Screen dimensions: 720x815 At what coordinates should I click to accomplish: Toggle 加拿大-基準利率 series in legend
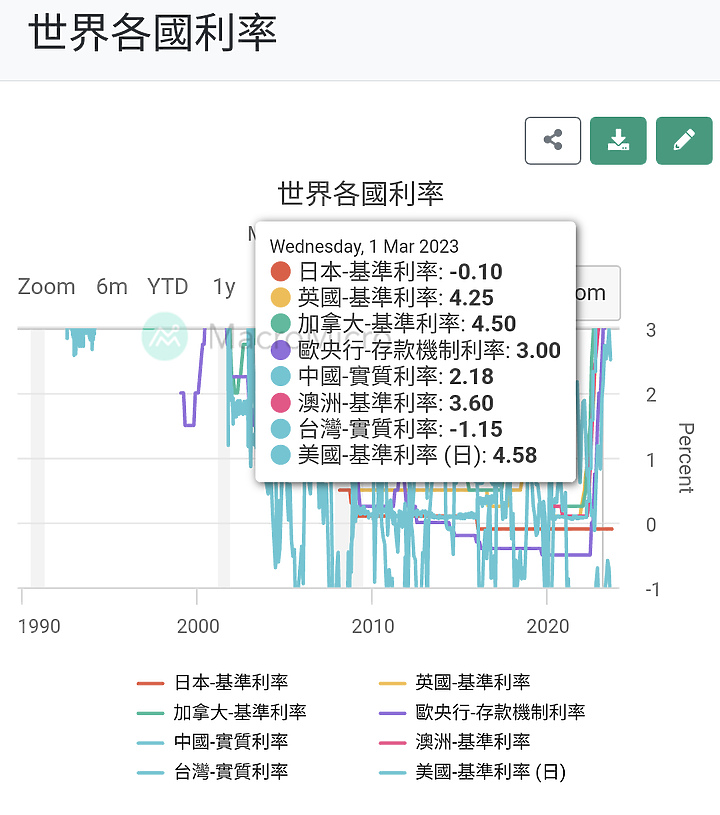click(239, 712)
